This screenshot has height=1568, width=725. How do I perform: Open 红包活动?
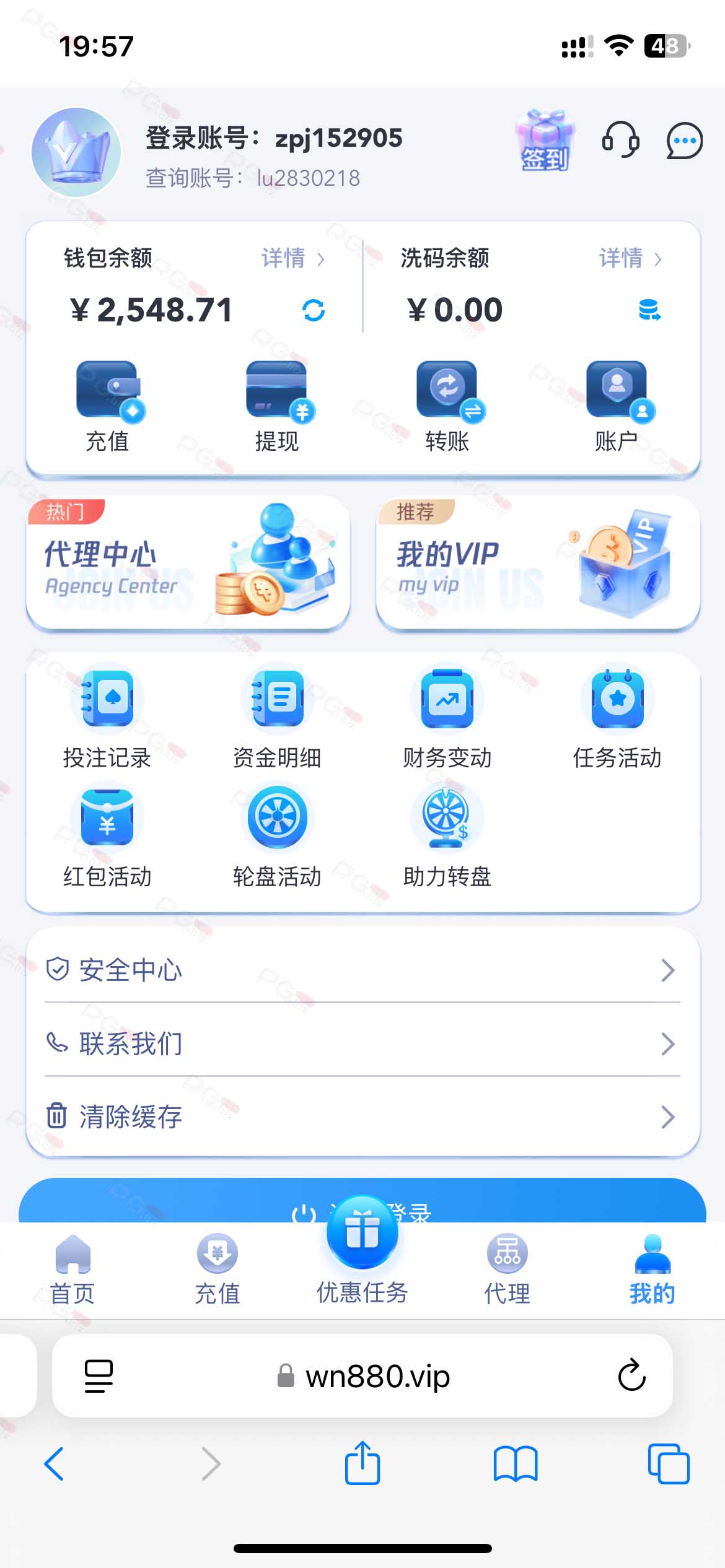107,837
